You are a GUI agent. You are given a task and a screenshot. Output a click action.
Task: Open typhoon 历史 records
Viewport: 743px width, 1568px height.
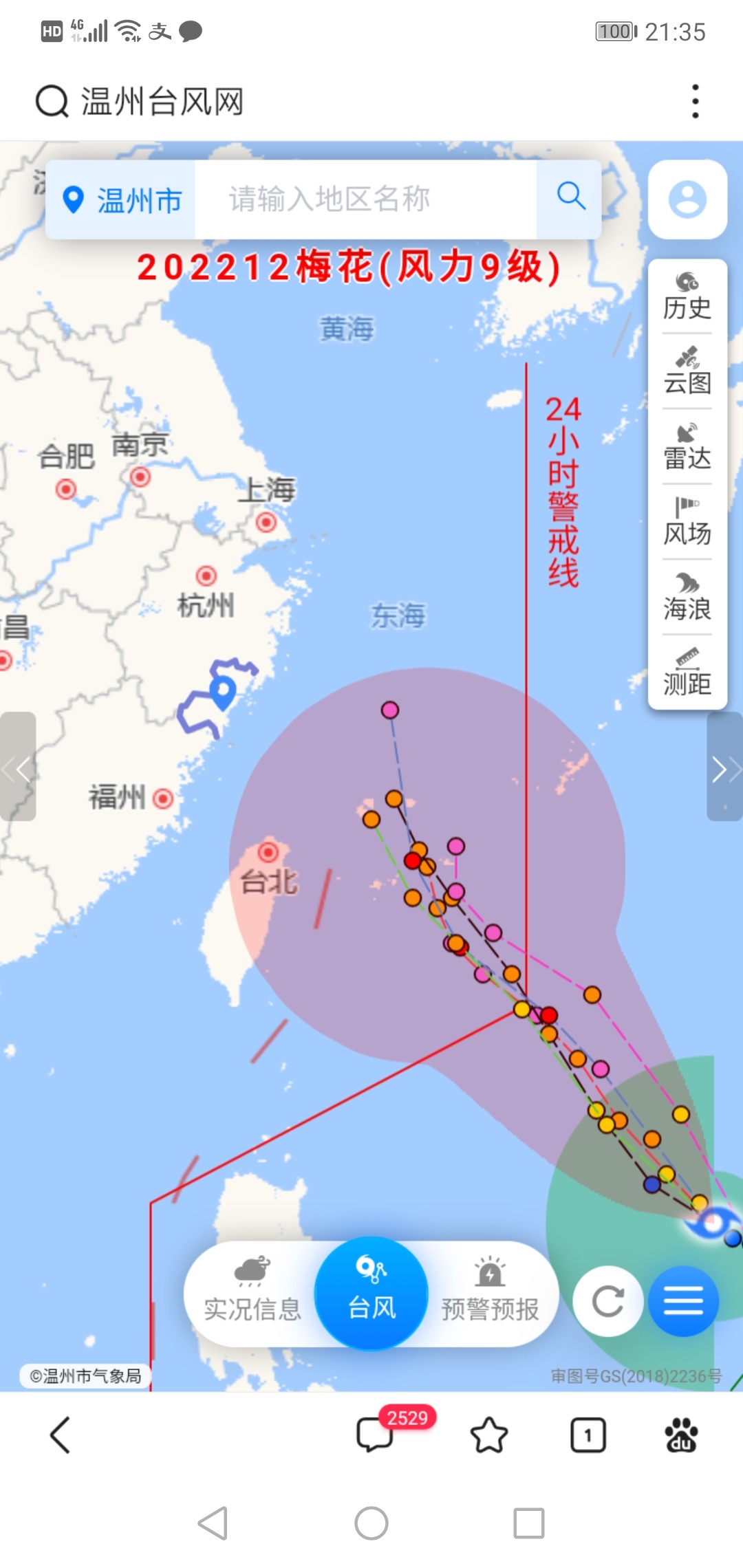687,297
